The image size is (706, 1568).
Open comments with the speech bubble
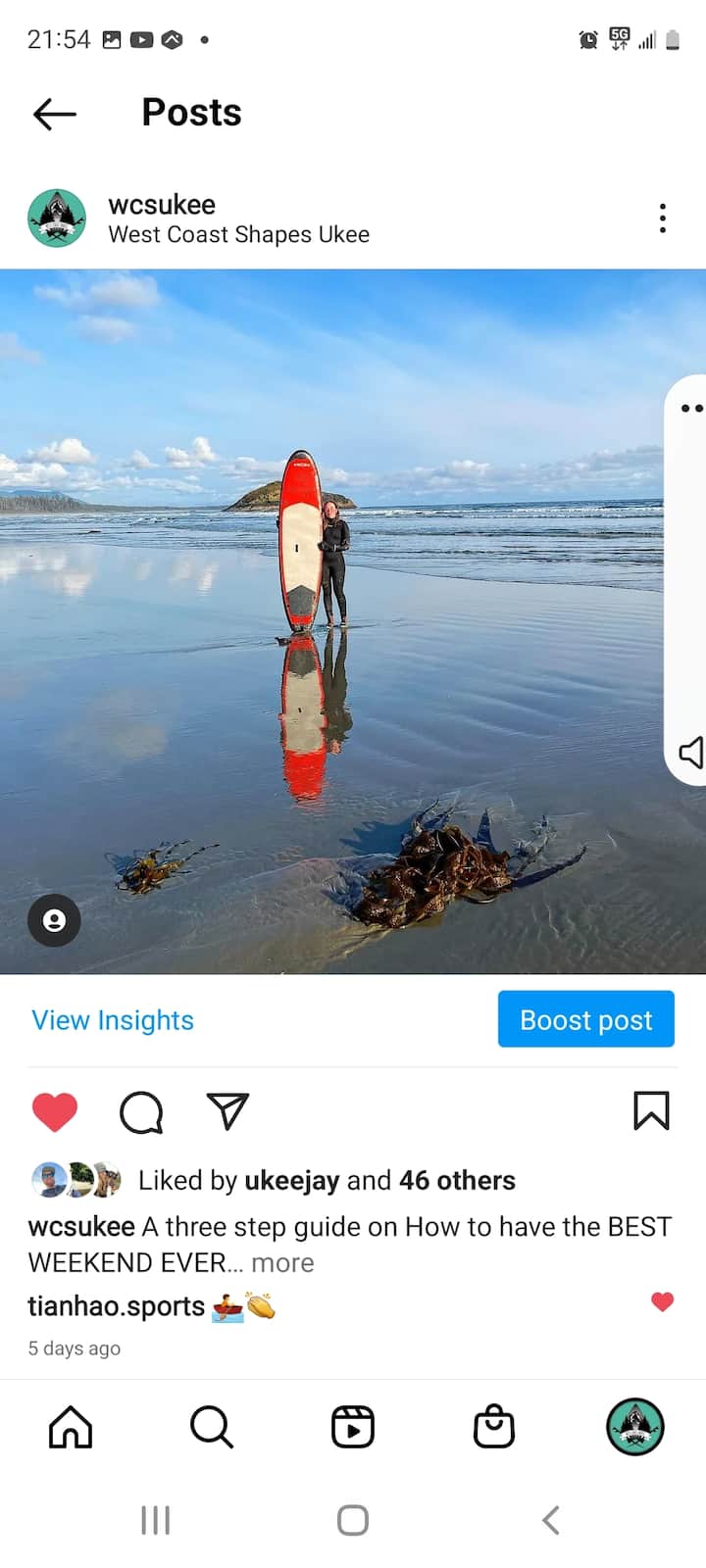click(x=141, y=1112)
